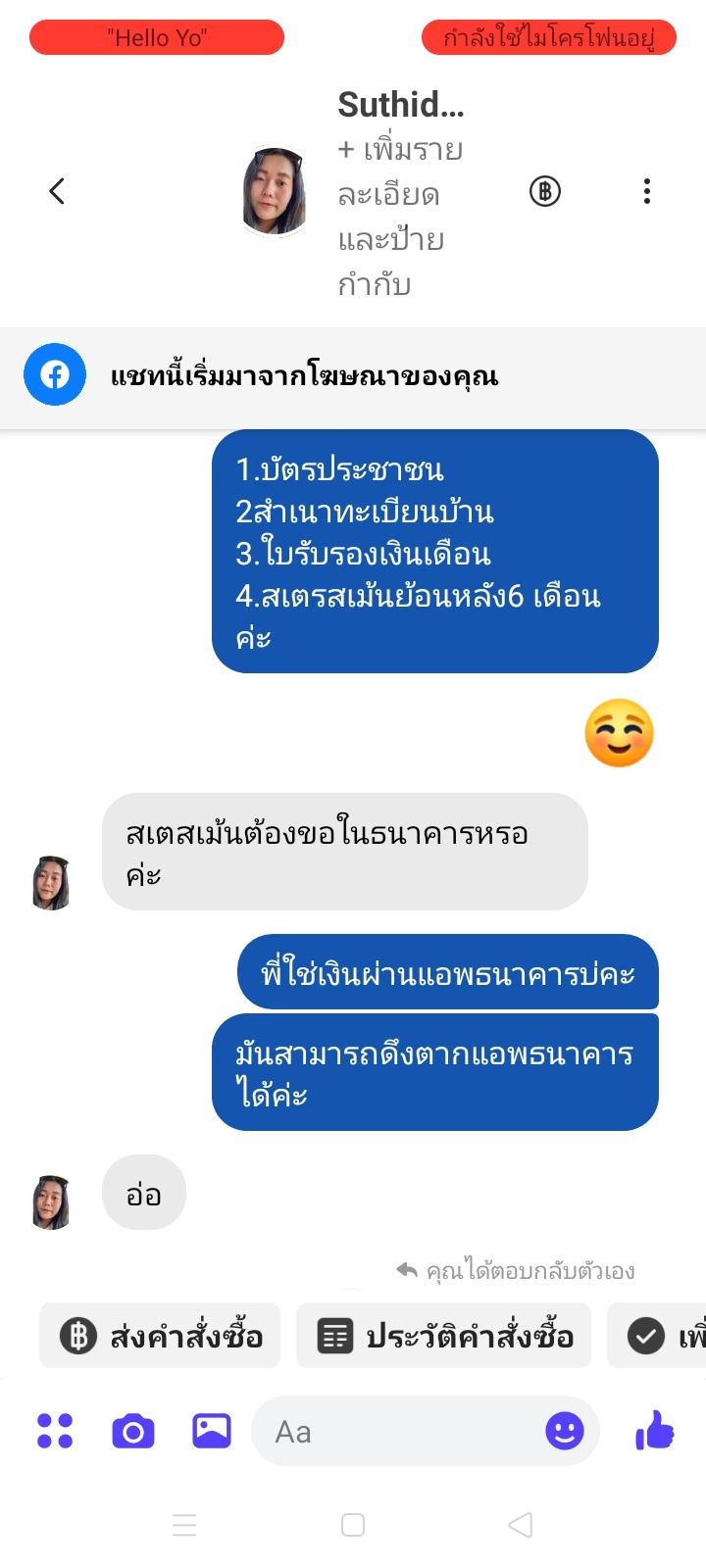Tap the system back navigation button
Viewport: 706px width, 1568px height.
(521, 1525)
